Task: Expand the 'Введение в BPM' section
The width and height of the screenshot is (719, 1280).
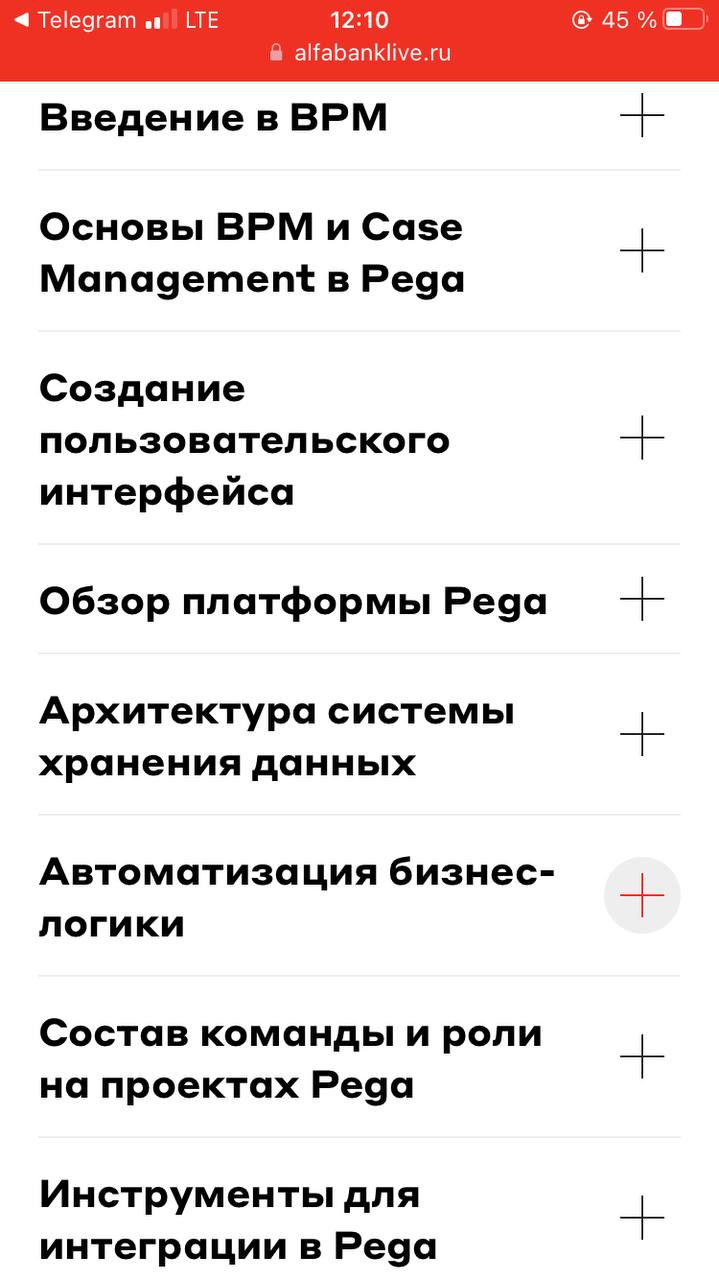Action: (x=641, y=117)
